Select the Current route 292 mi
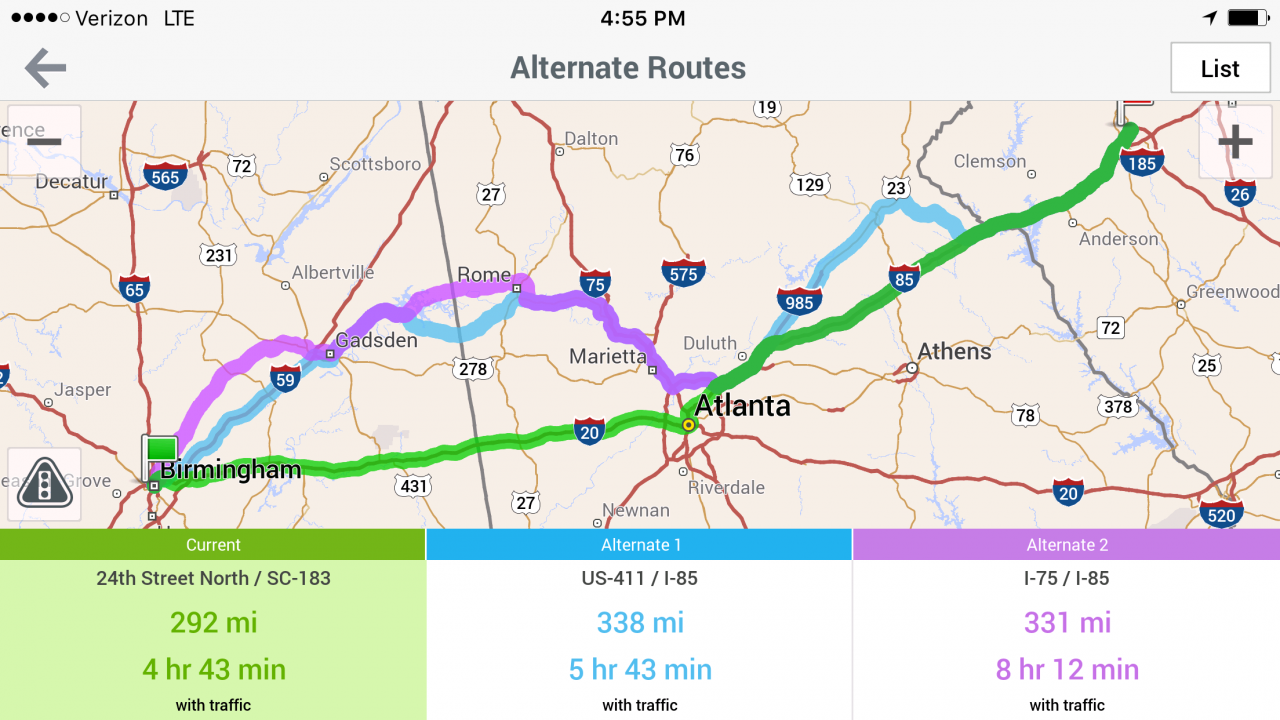This screenshot has width=1280, height=720. point(213,624)
